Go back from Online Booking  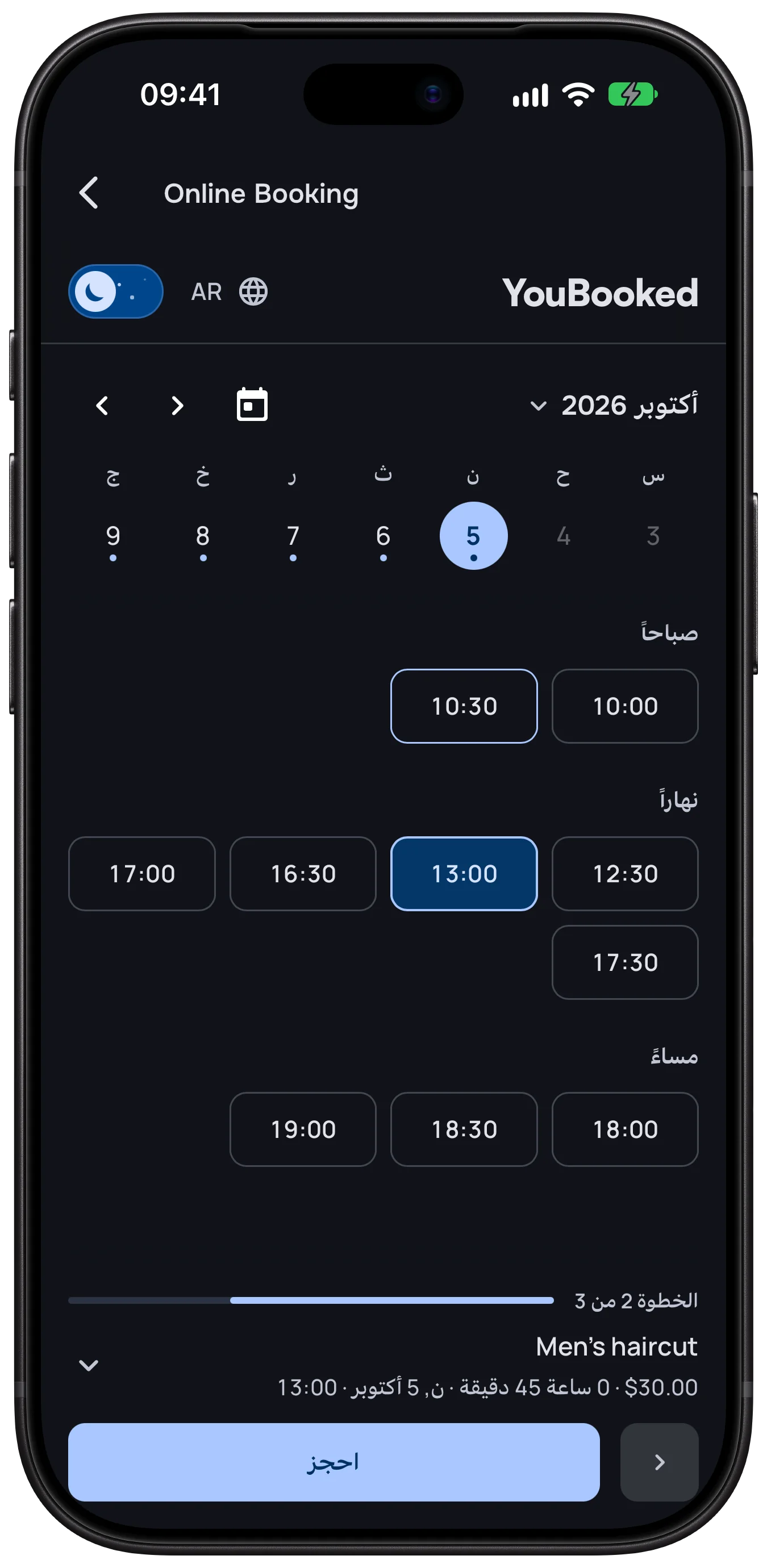(x=89, y=193)
